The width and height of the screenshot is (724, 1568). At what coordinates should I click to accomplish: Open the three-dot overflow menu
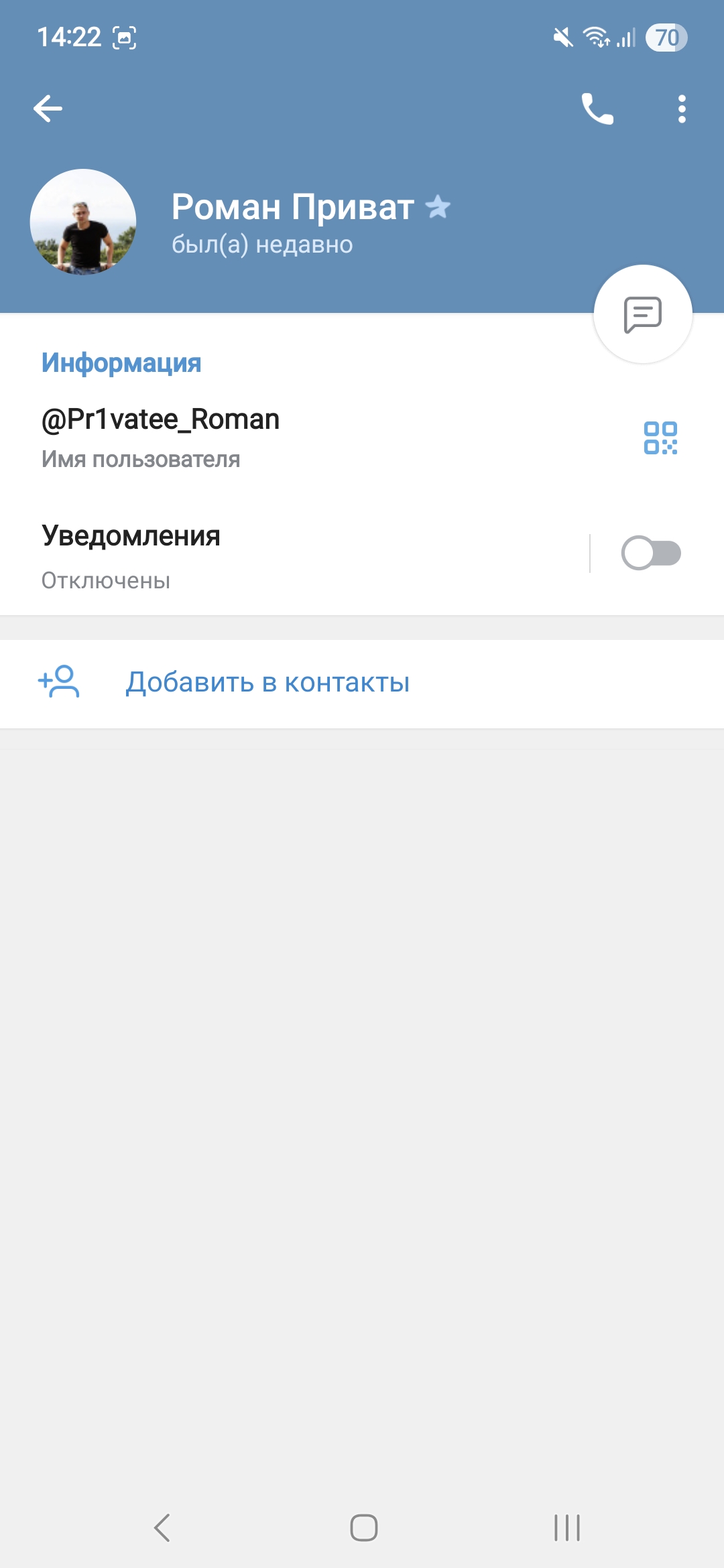click(682, 109)
